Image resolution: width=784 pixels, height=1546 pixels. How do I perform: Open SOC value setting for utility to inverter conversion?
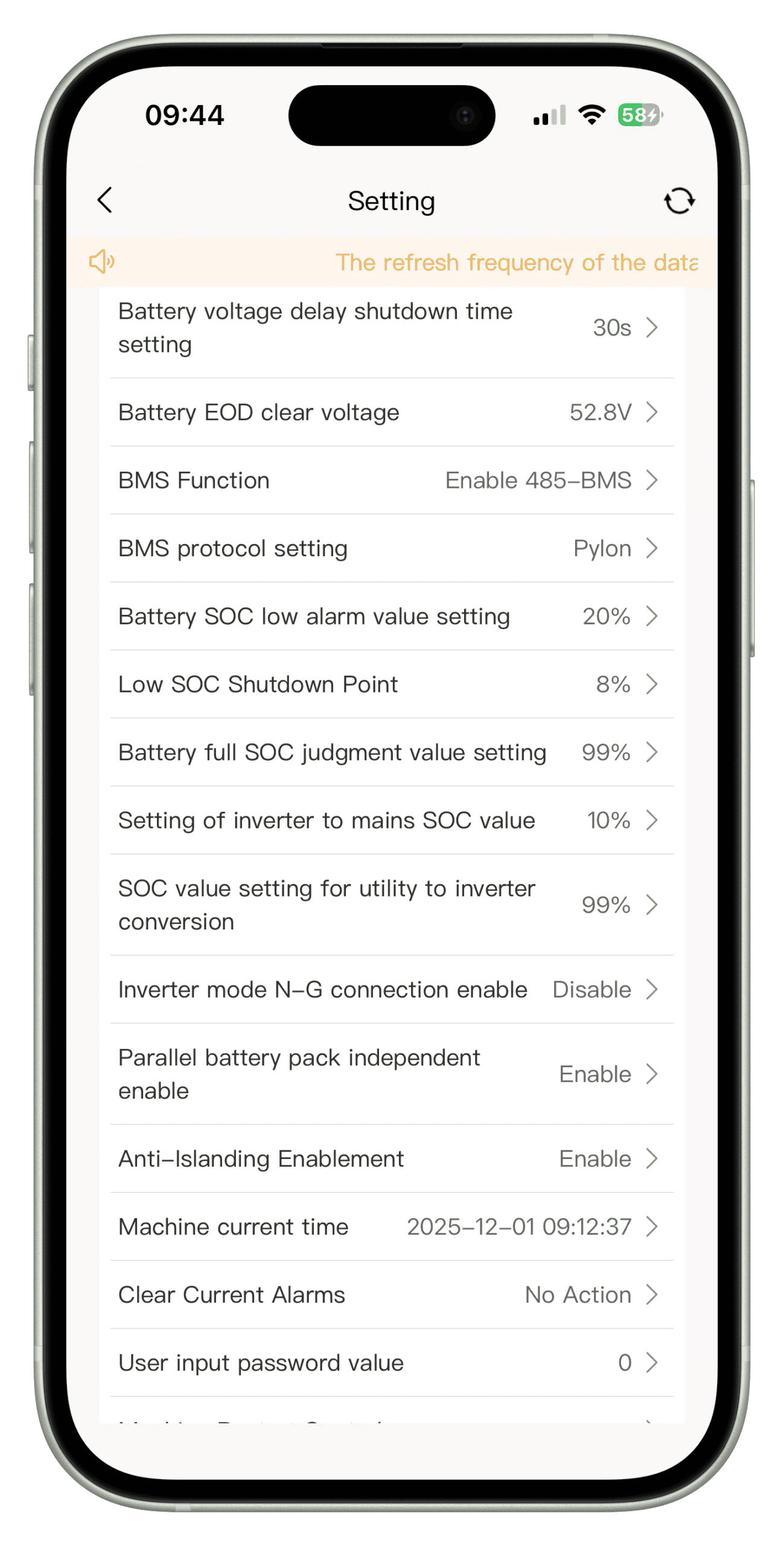click(x=391, y=905)
